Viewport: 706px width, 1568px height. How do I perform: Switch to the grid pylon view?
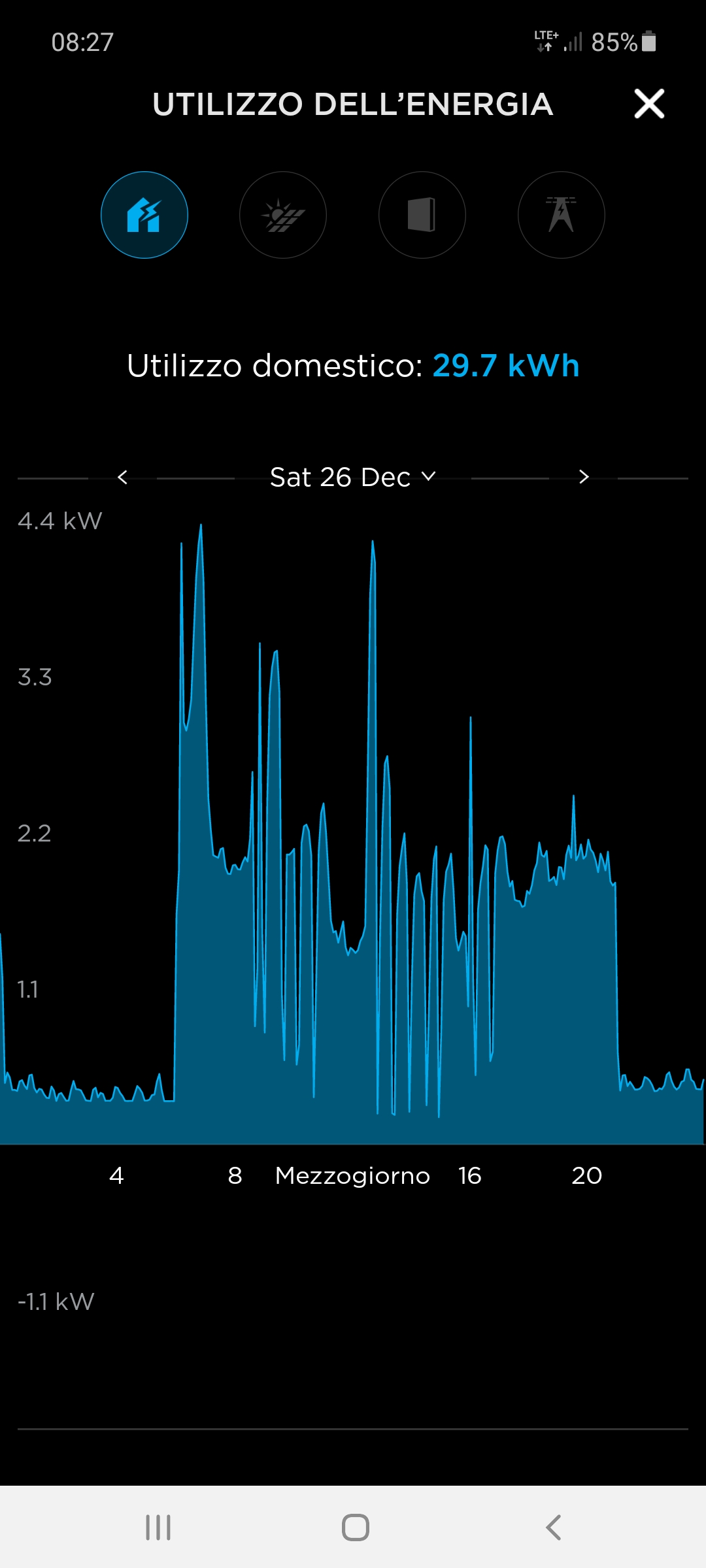point(562,215)
